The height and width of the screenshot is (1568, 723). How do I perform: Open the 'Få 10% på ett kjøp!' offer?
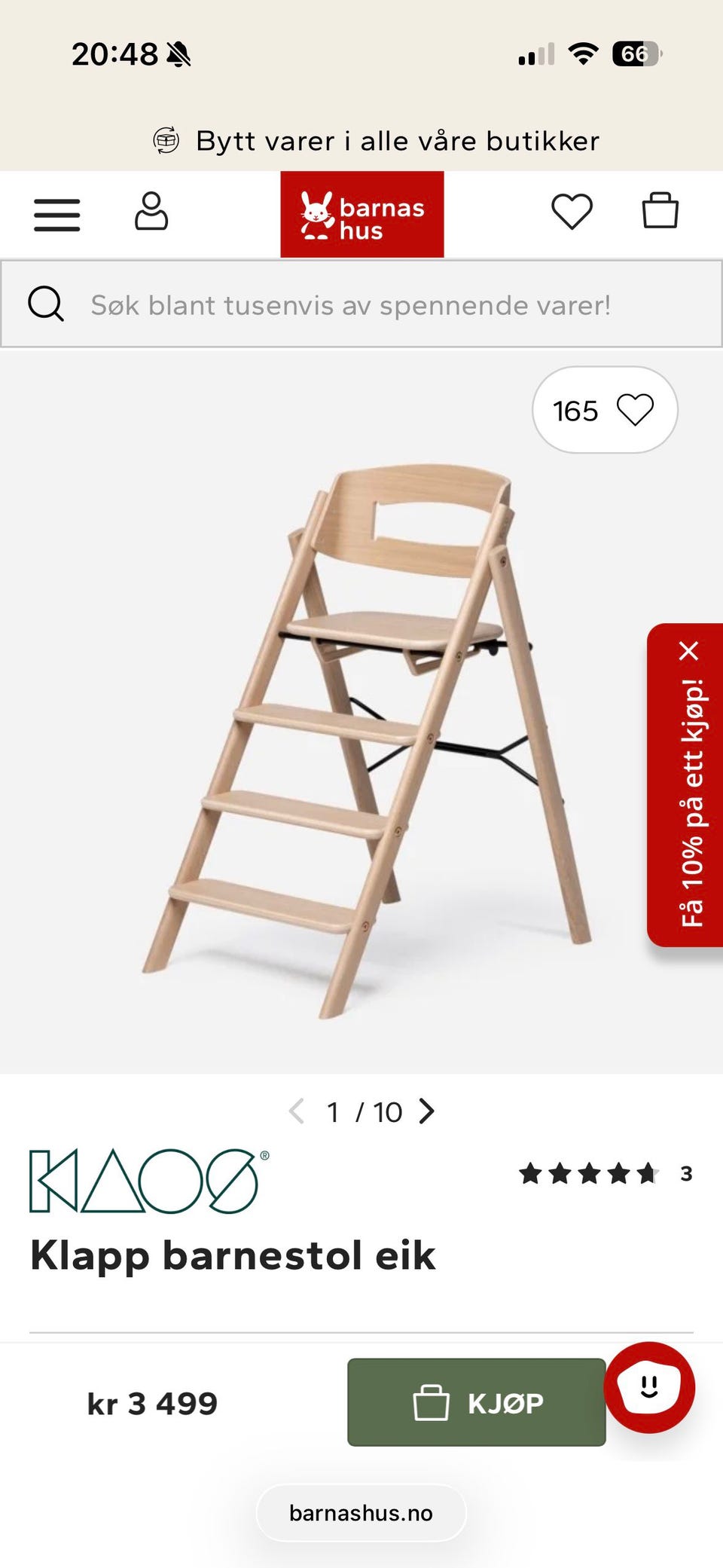click(691, 803)
